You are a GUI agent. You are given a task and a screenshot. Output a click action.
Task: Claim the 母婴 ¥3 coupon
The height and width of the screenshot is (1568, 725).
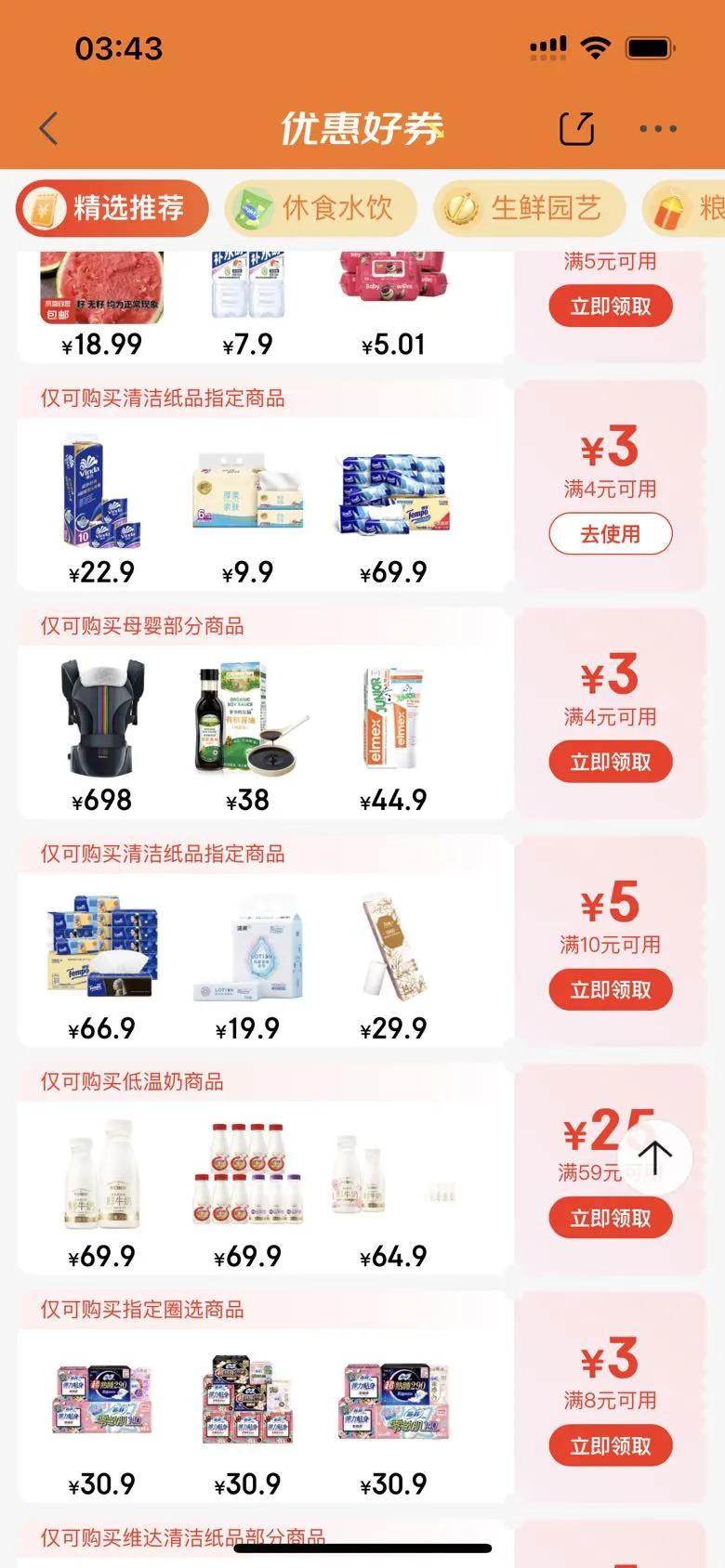pyautogui.click(x=610, y=762)
